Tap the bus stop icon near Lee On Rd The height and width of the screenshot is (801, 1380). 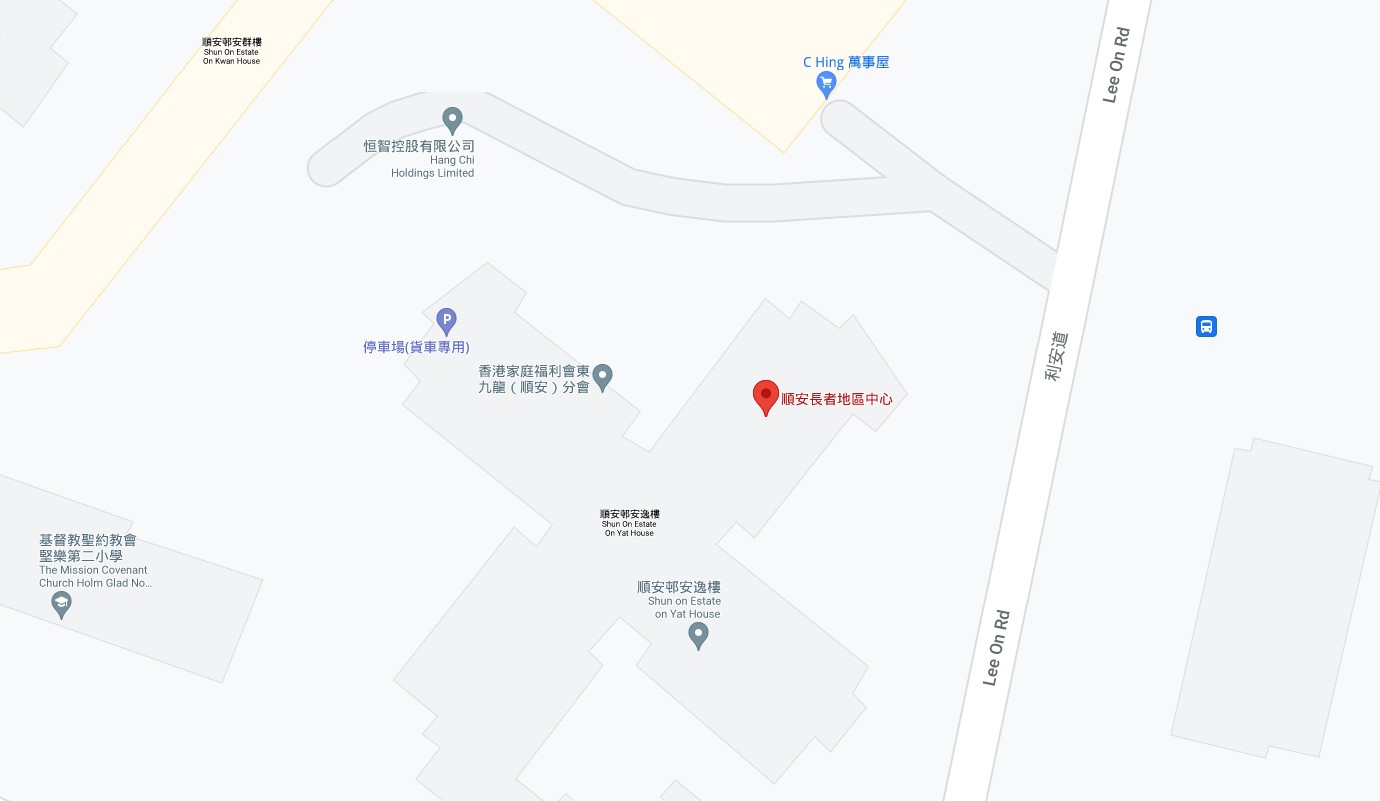coord(1207,326)
